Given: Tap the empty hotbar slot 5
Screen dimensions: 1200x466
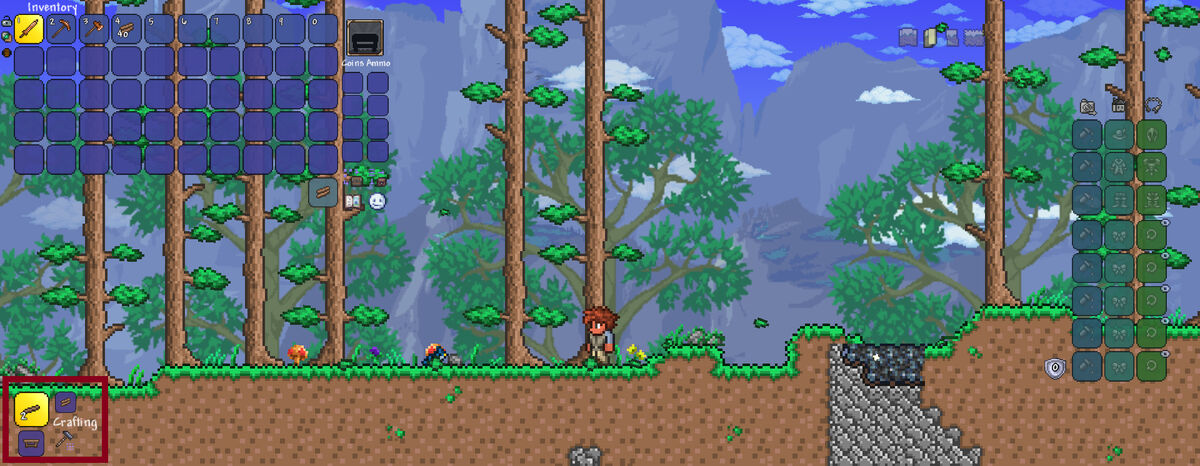Looking at the screenshot, I should pos(160,29).
